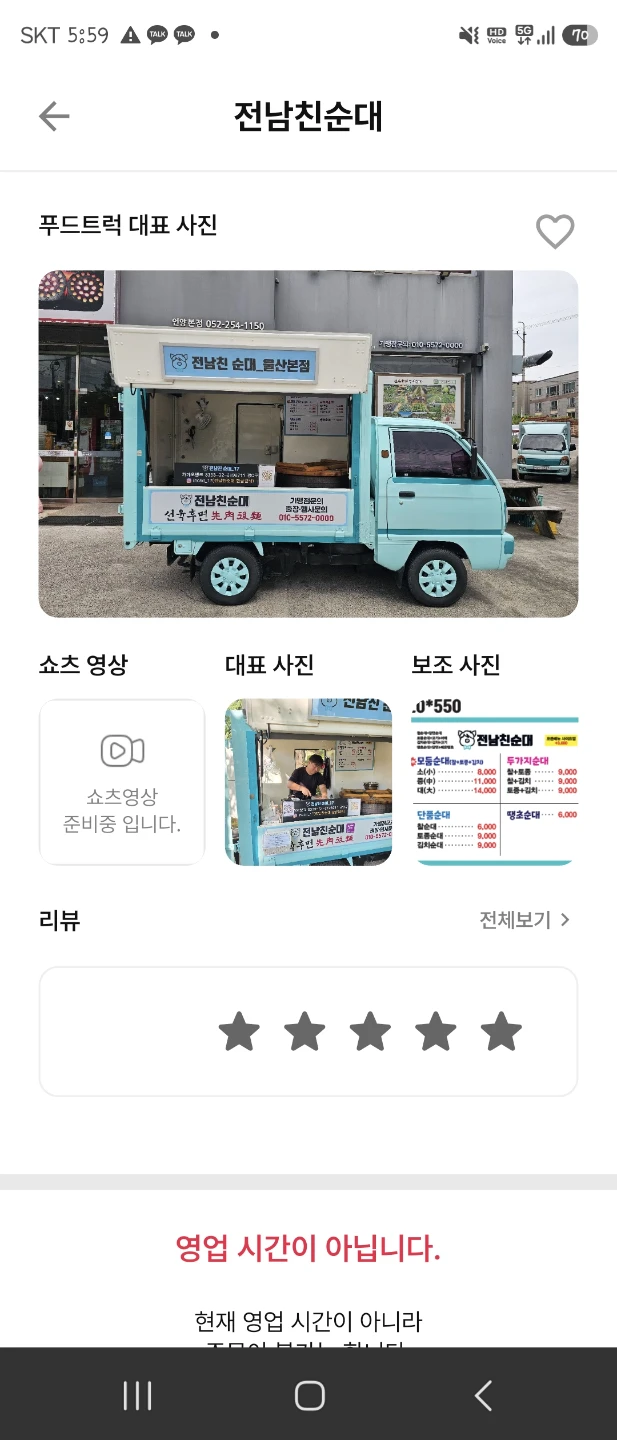
Task: Open the 대표 사진 thumbnail
Action: pos(308,782)
